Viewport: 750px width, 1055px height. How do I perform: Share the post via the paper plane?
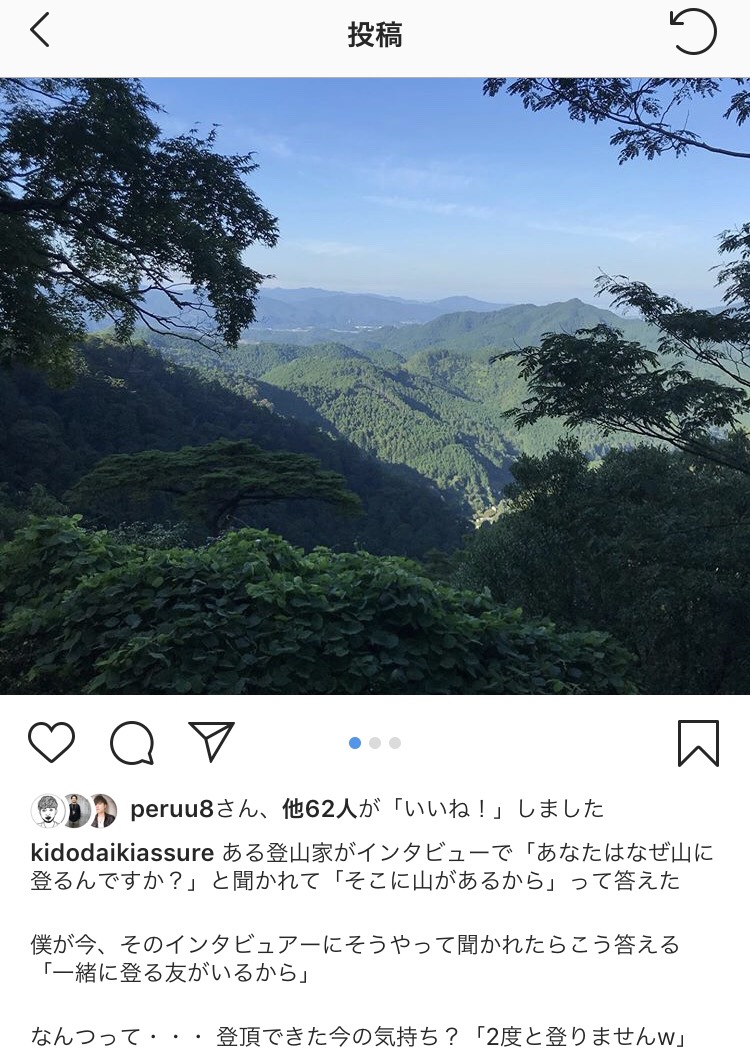point(212,742)
